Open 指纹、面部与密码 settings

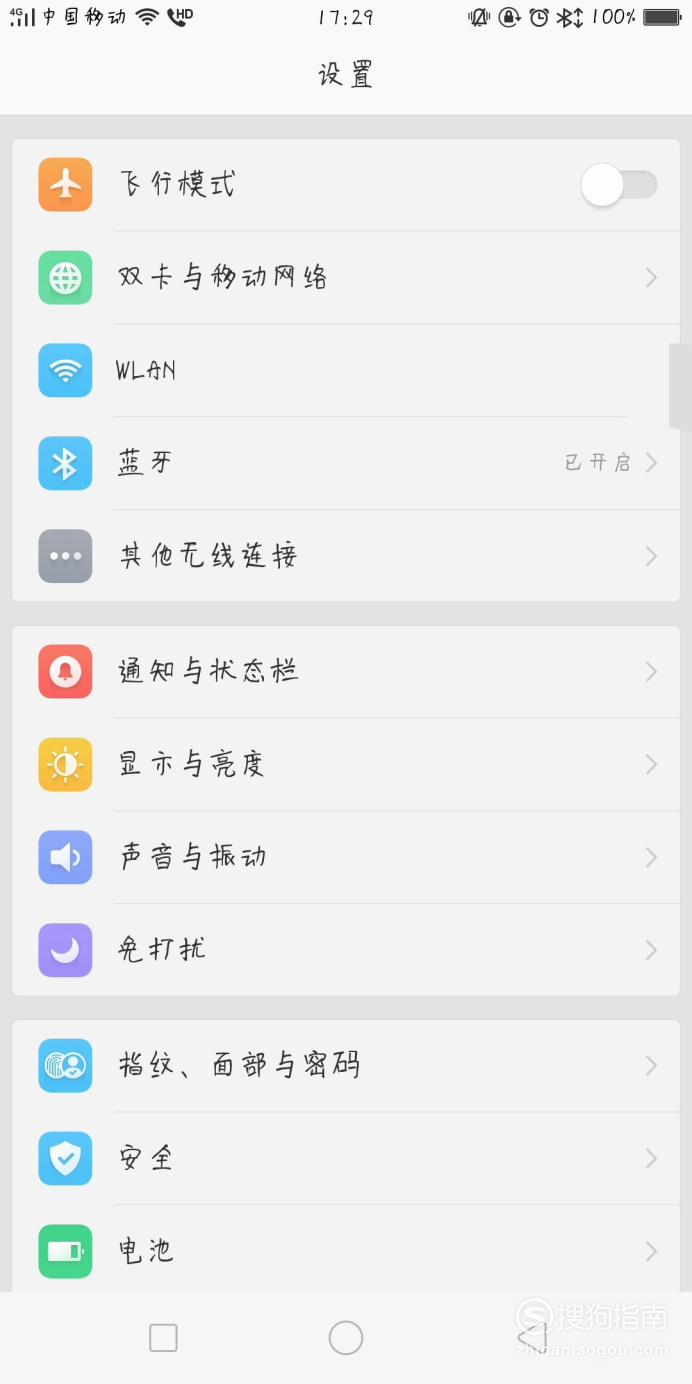click(x=346, y=1066)
